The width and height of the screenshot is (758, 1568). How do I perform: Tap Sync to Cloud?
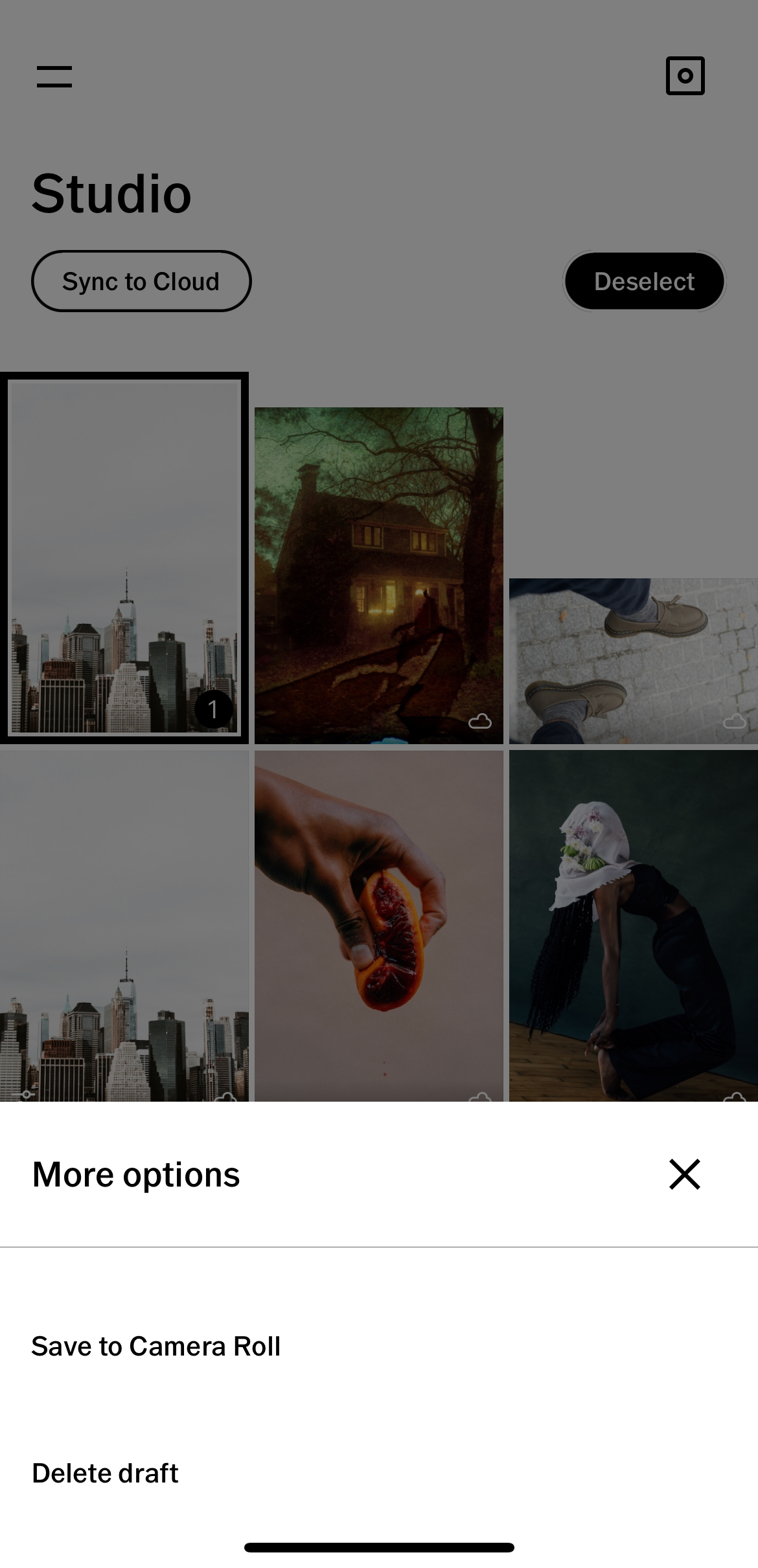pos(141,282)
